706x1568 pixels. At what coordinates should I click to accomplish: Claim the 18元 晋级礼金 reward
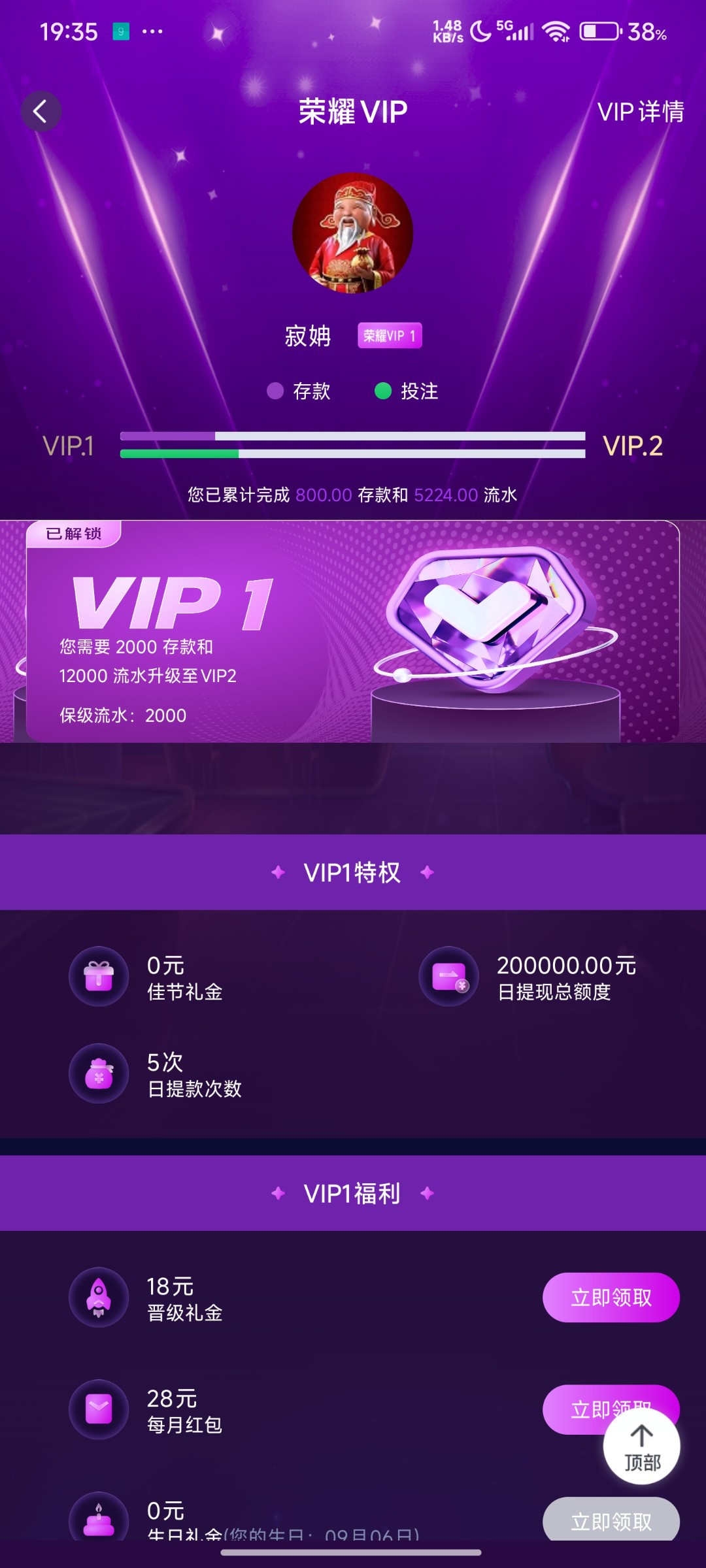click(611, 1297)
